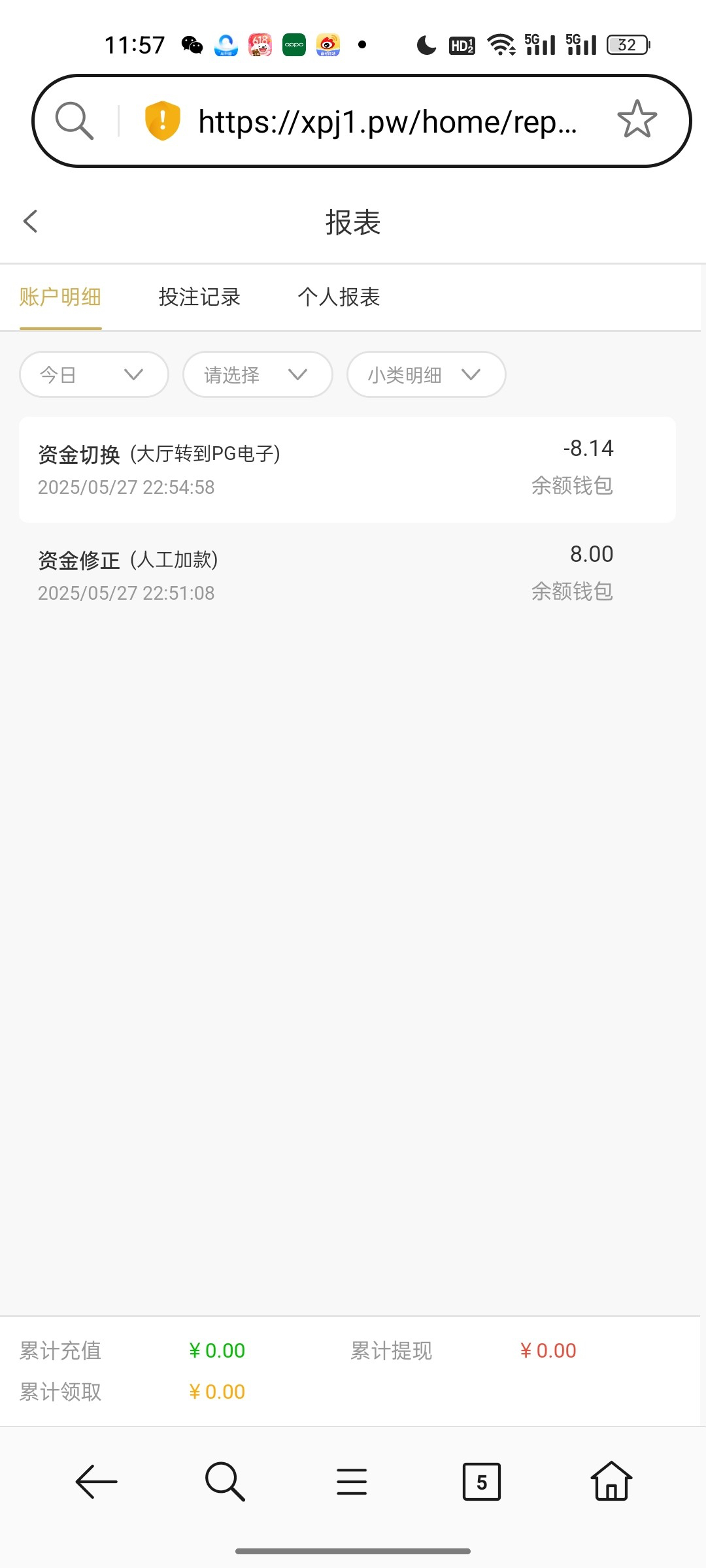706x1568 pixels.
Task: Open the browser menu
Action: click(x=352, y=1482)
